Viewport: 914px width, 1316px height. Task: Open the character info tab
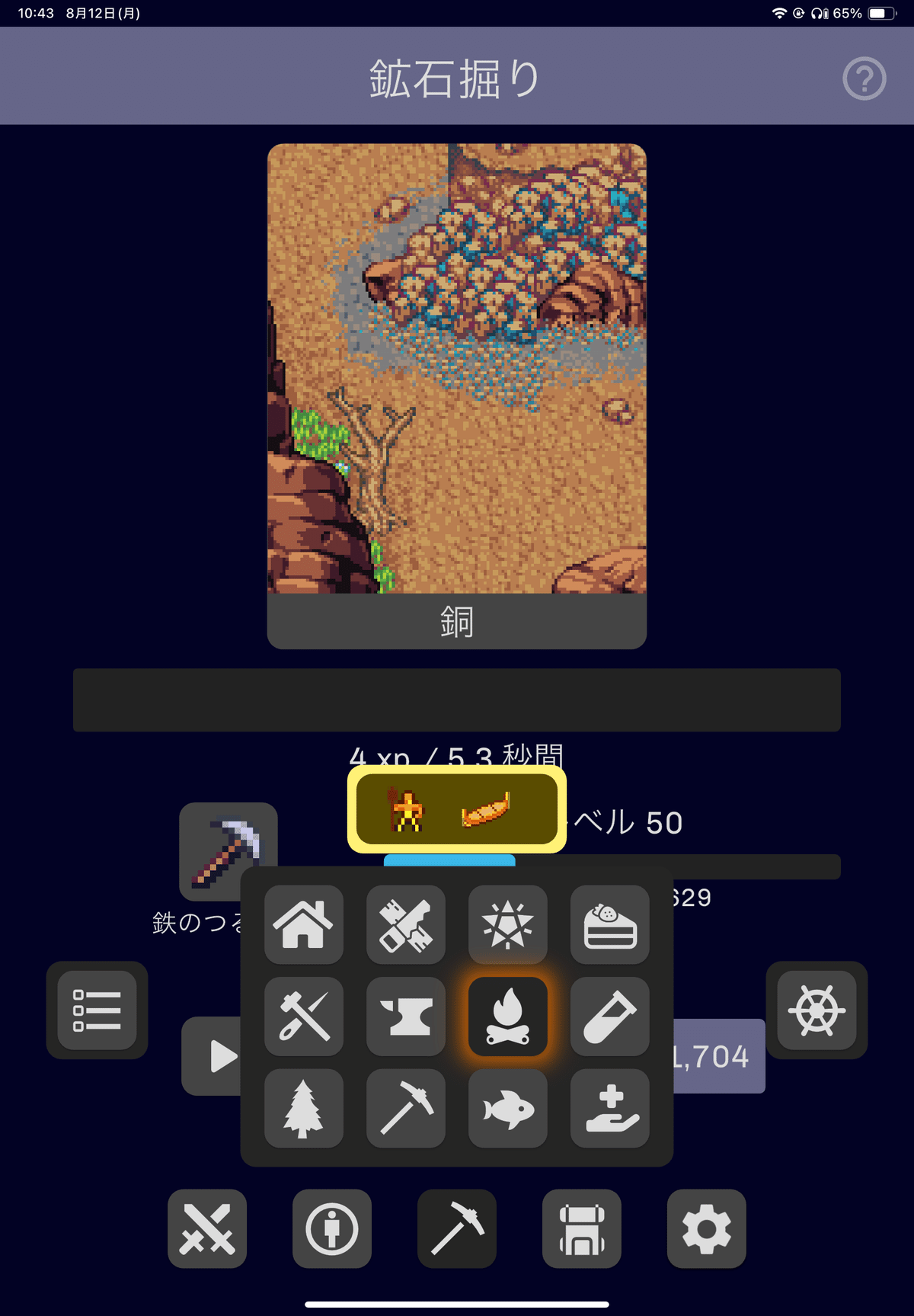click(332, 1228)
